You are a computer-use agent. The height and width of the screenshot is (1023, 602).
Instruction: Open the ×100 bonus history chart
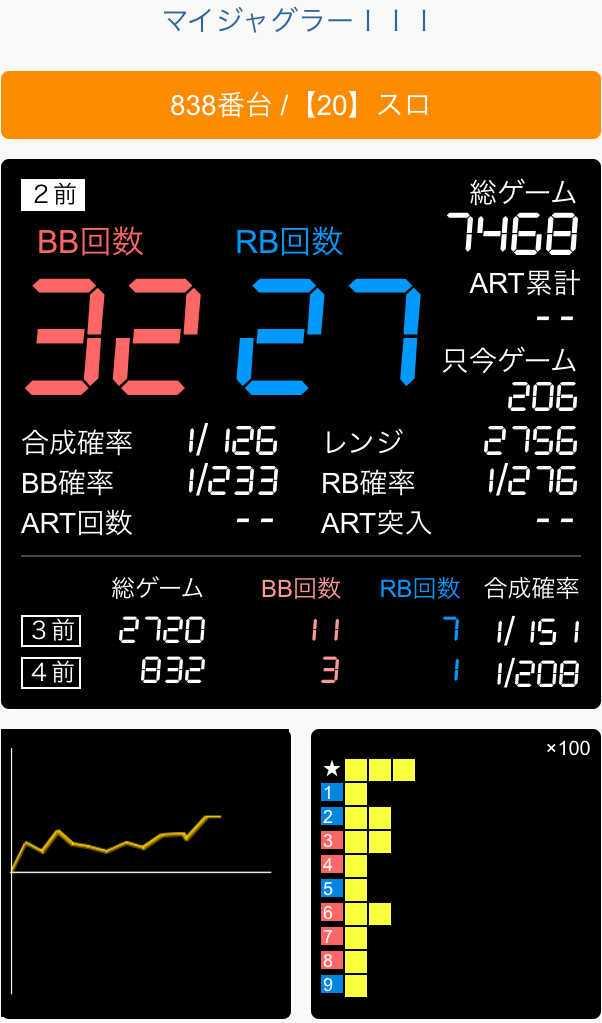point(455,873)
